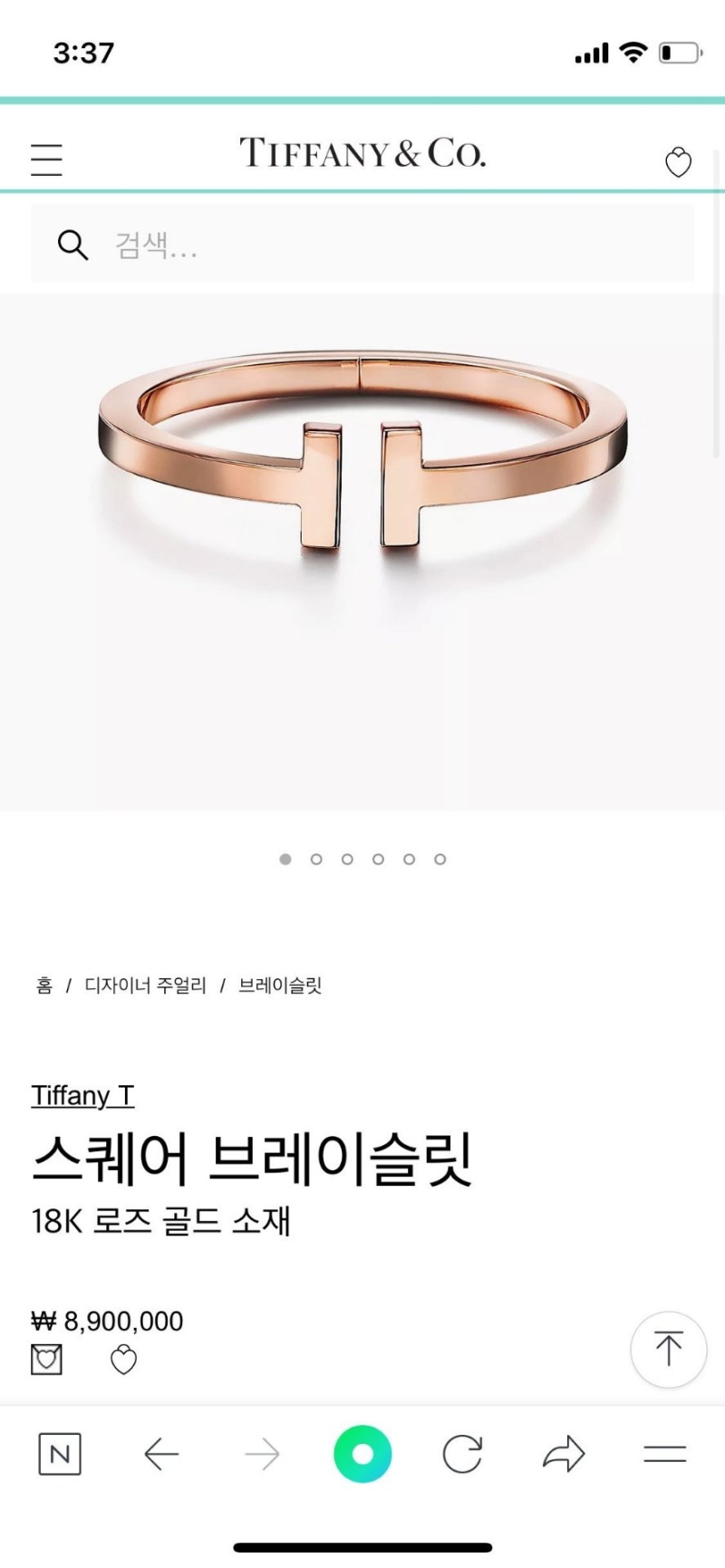Open 브레이슬릿 breadcrumb link

280,986
